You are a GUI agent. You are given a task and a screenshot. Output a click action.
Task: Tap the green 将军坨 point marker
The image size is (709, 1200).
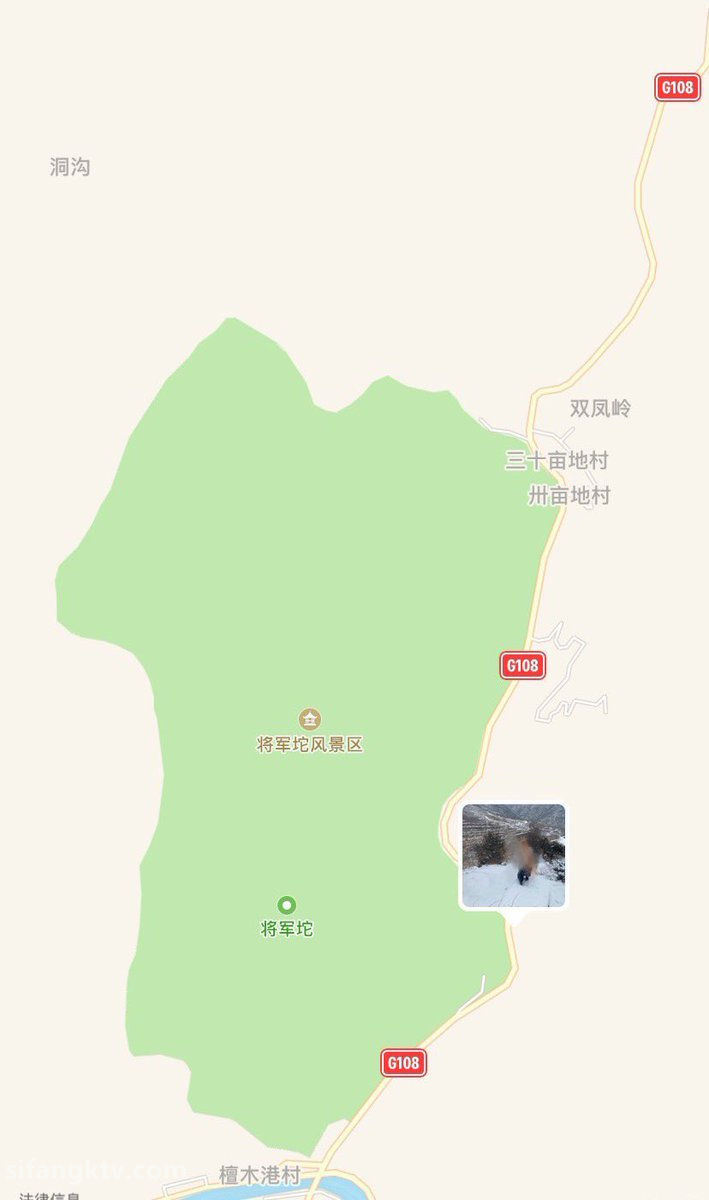pos(287,904)
